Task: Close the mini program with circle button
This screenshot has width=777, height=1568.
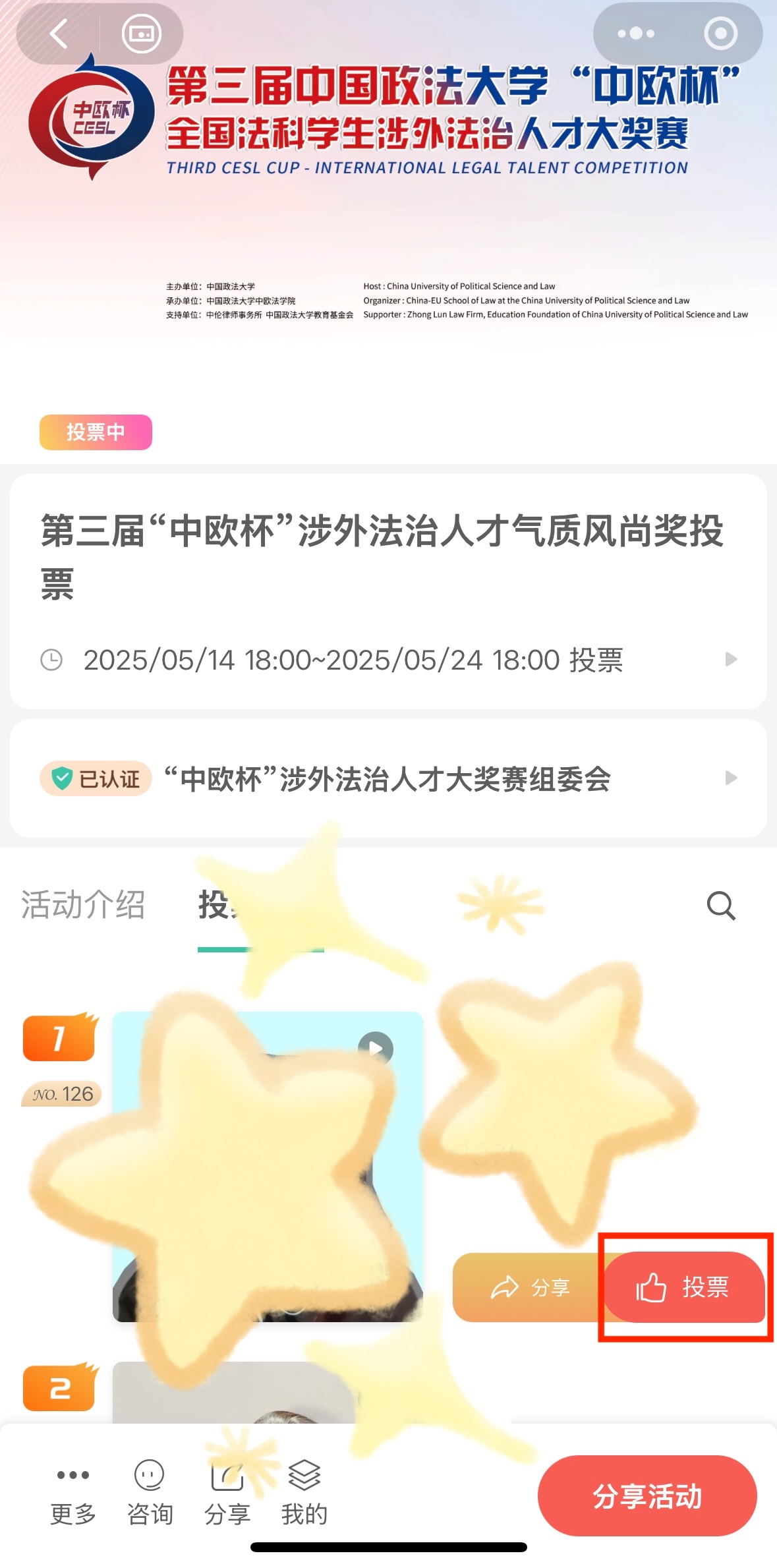Action: tap(720, 34)
